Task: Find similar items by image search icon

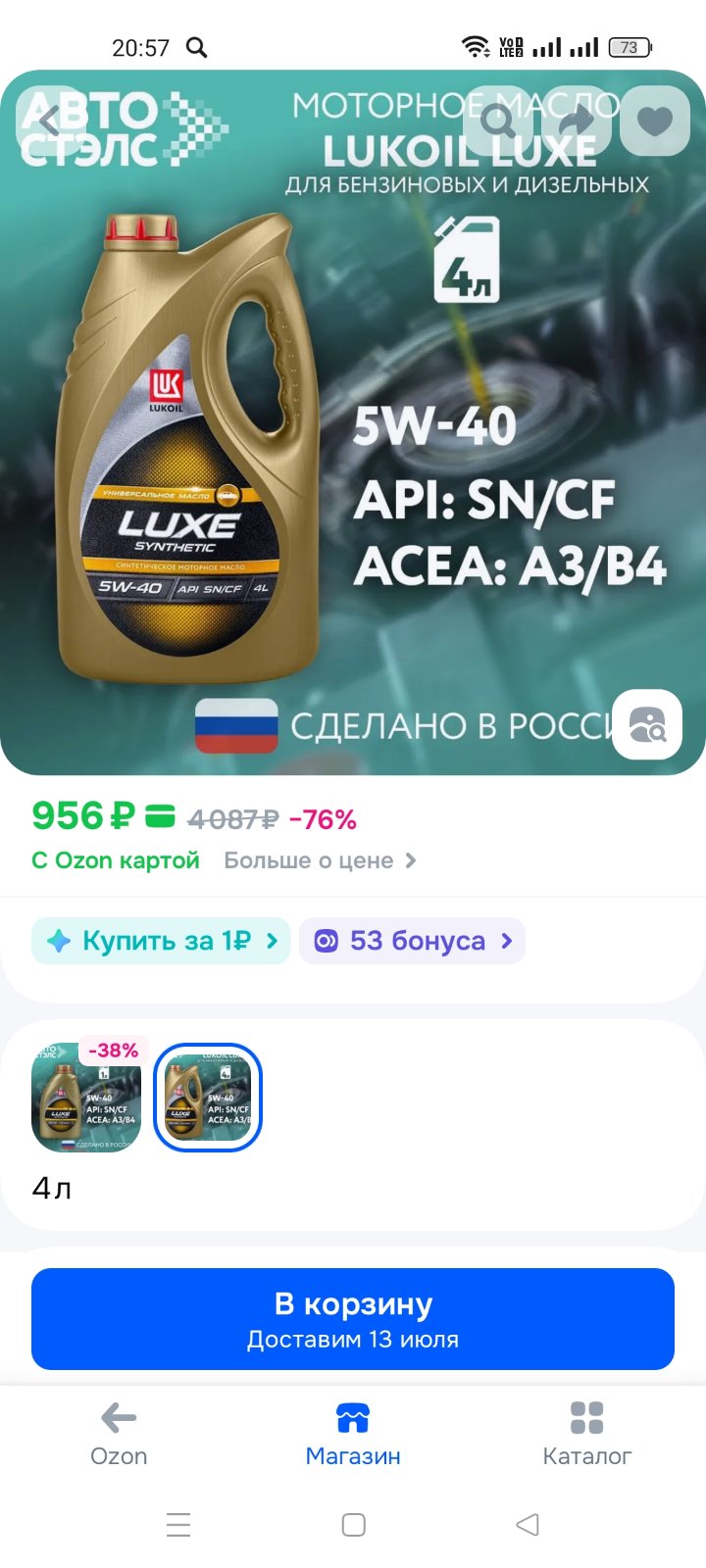Action: [x=647, y=725]
